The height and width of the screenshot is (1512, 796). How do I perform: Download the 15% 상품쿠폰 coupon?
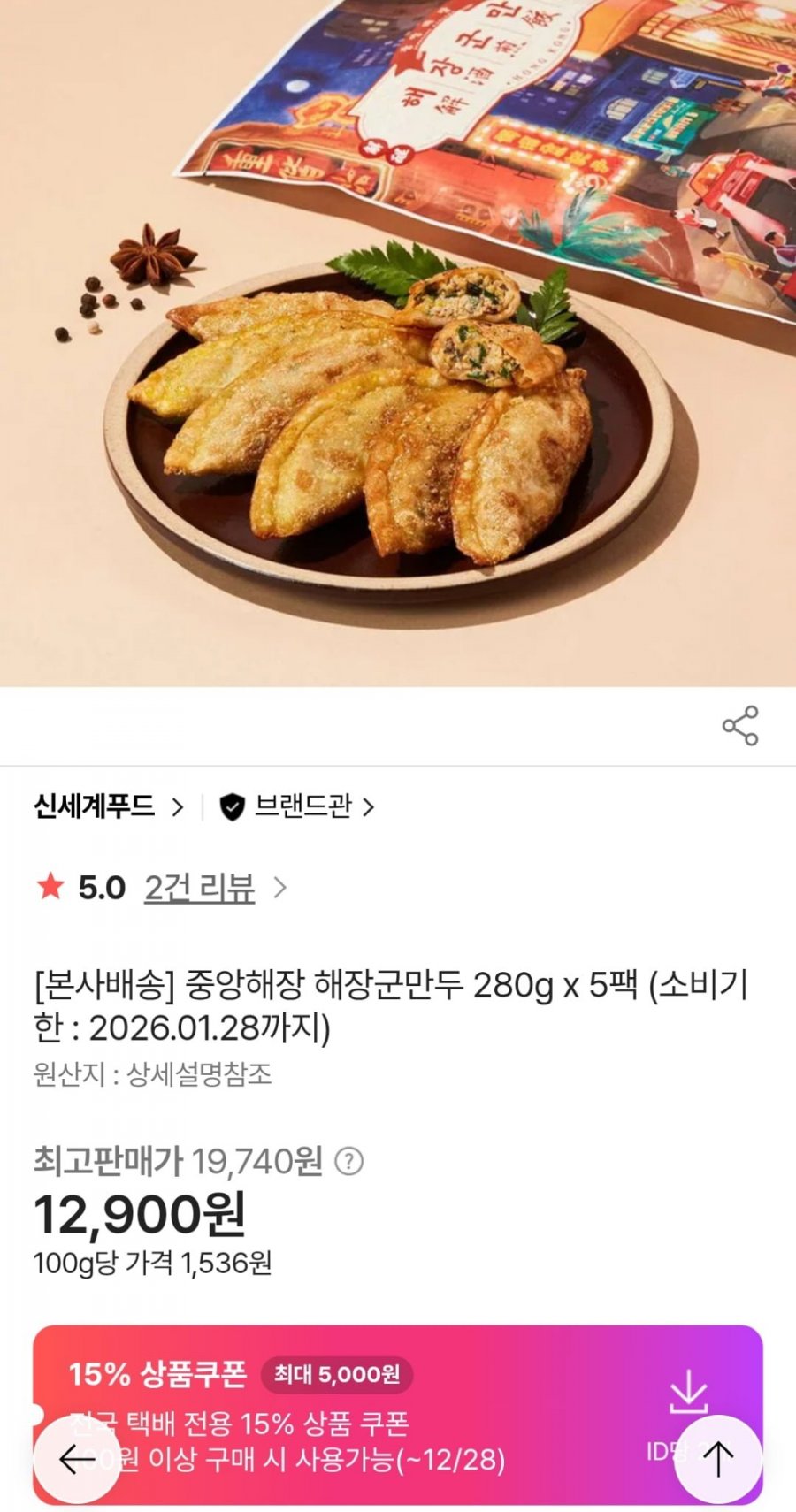pyautogui.click(x=687, y=1394)
